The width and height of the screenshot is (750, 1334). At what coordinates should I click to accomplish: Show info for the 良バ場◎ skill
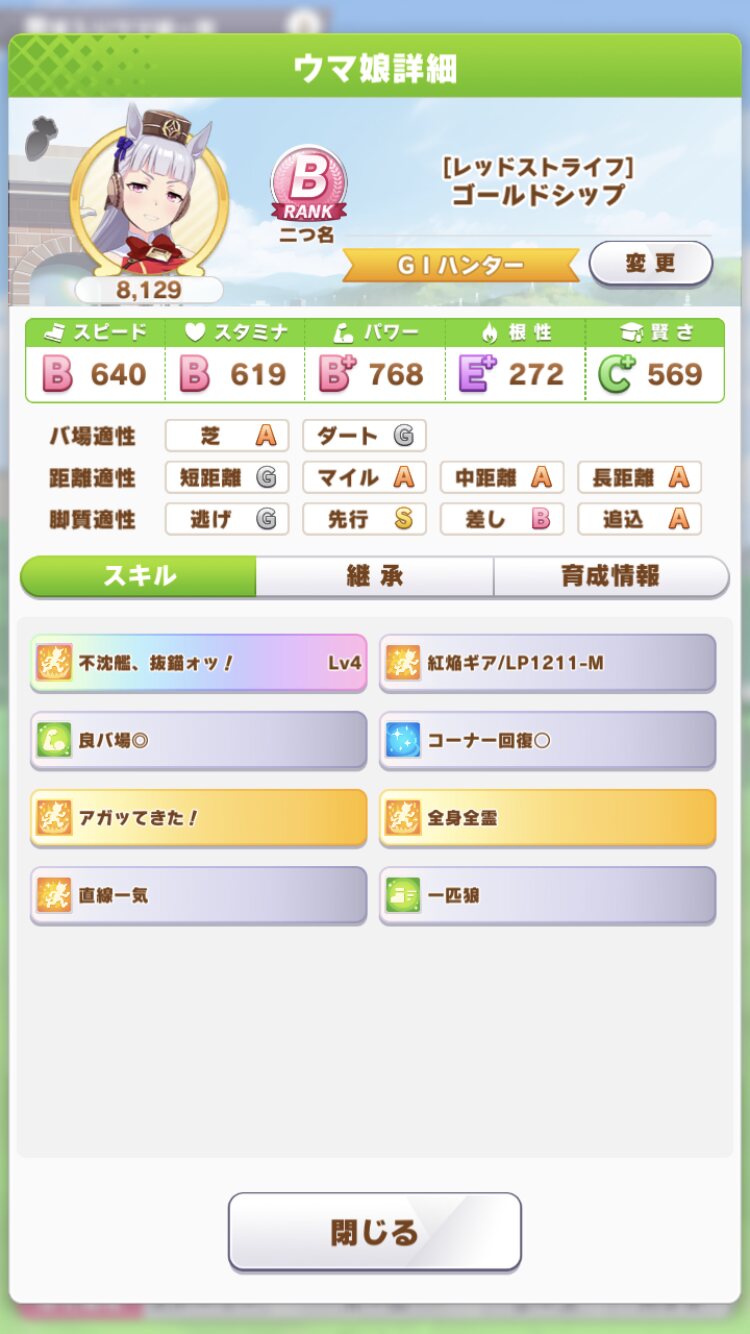click(199, 740)
